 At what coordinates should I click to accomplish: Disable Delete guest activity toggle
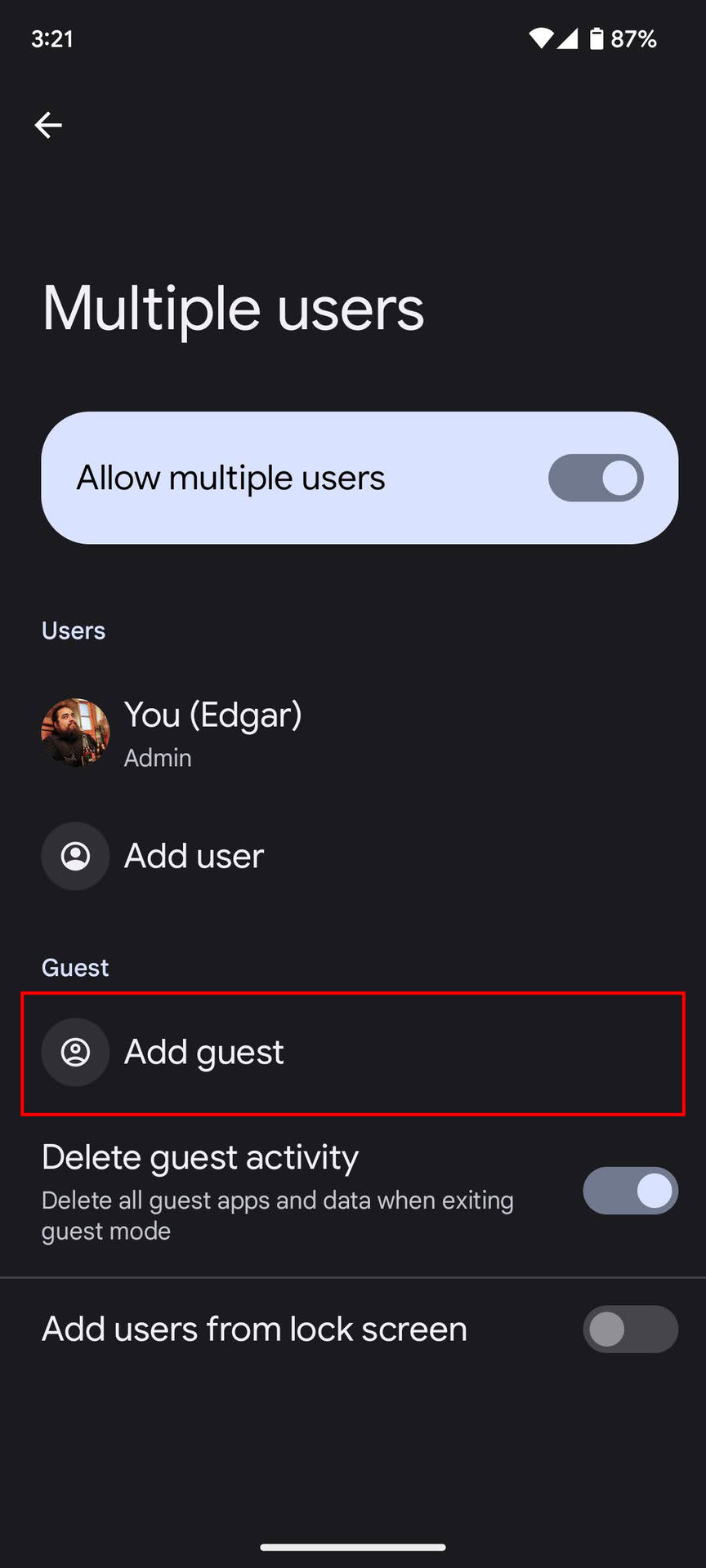pyautogui.click(x=630, y=1191)
